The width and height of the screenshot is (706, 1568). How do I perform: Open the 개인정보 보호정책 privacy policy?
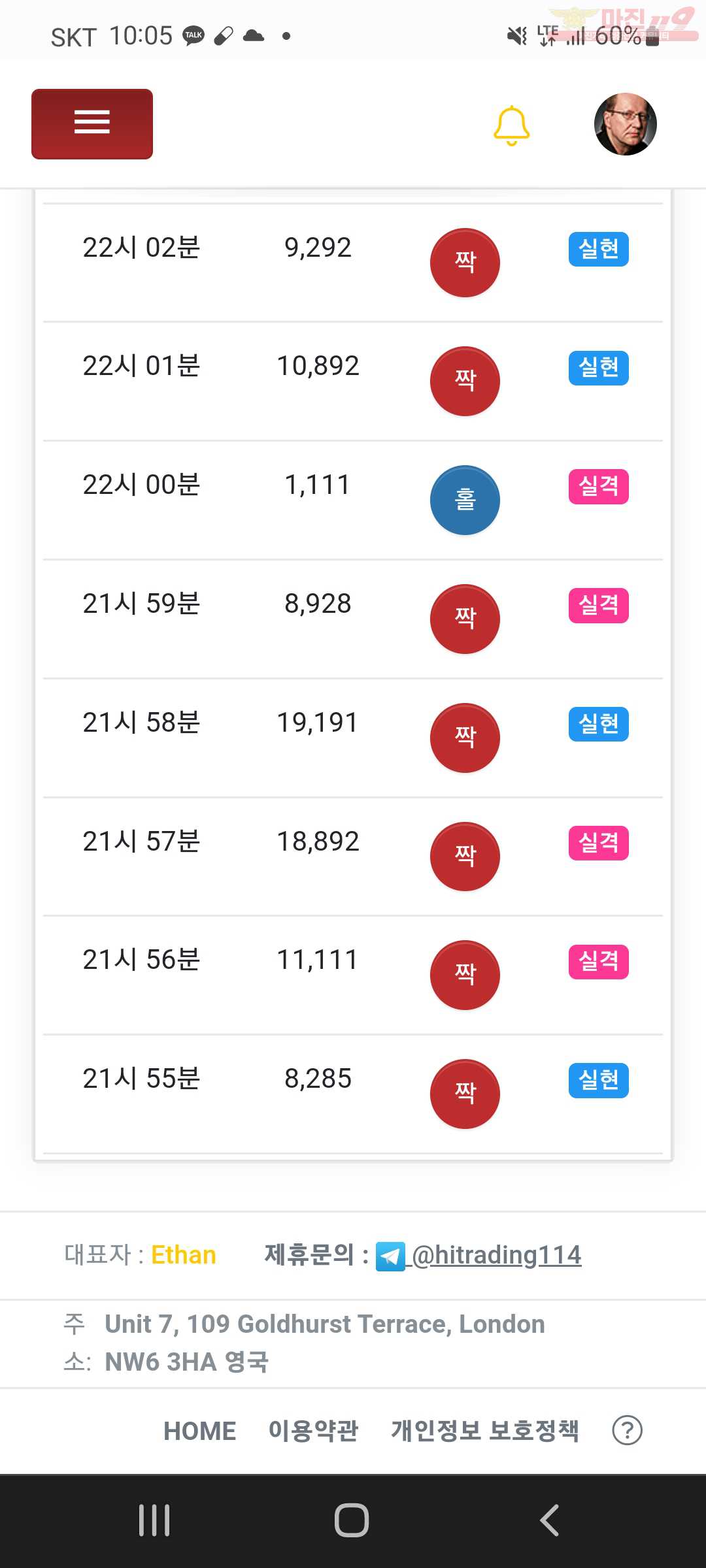click(485, 1431)
